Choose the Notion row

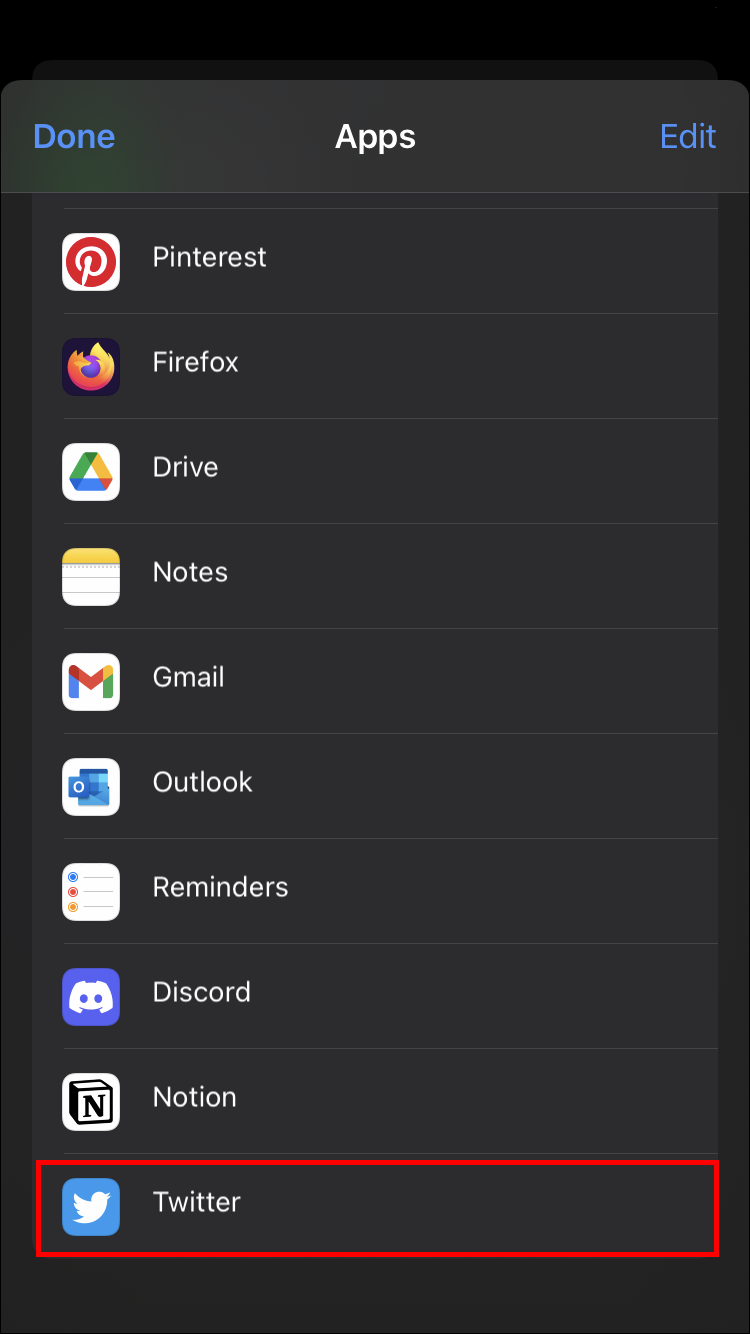click(194, 1097)
